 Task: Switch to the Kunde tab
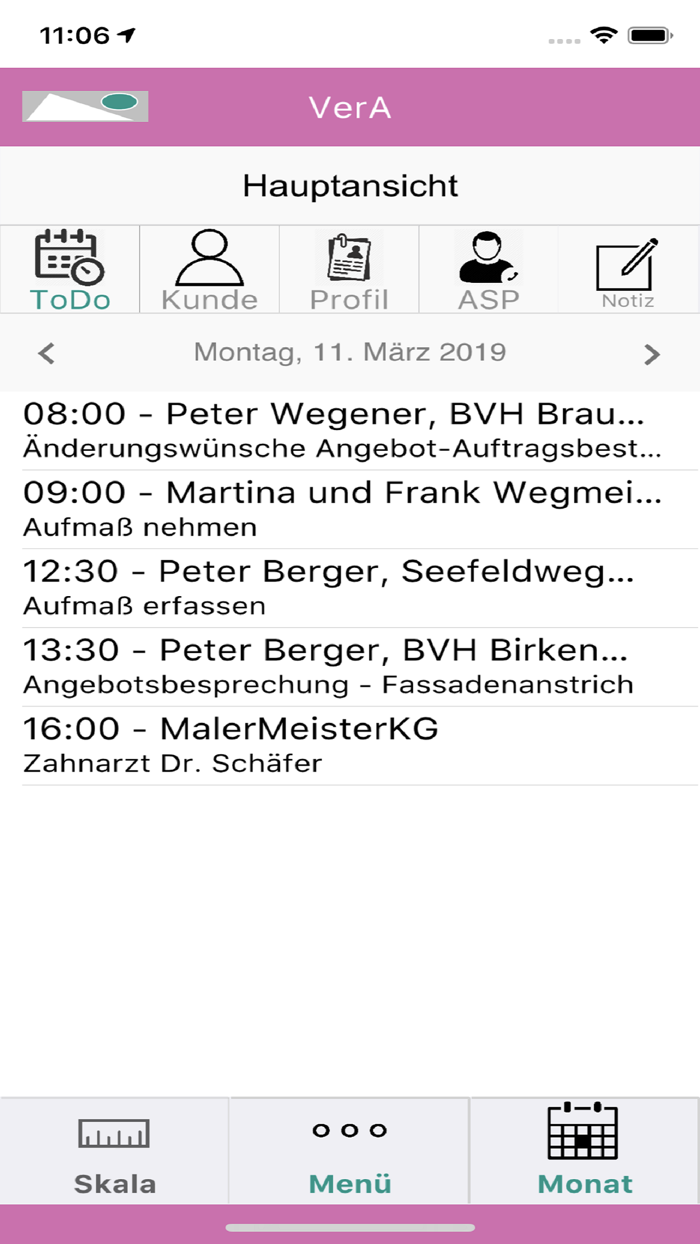pos(209,270)
